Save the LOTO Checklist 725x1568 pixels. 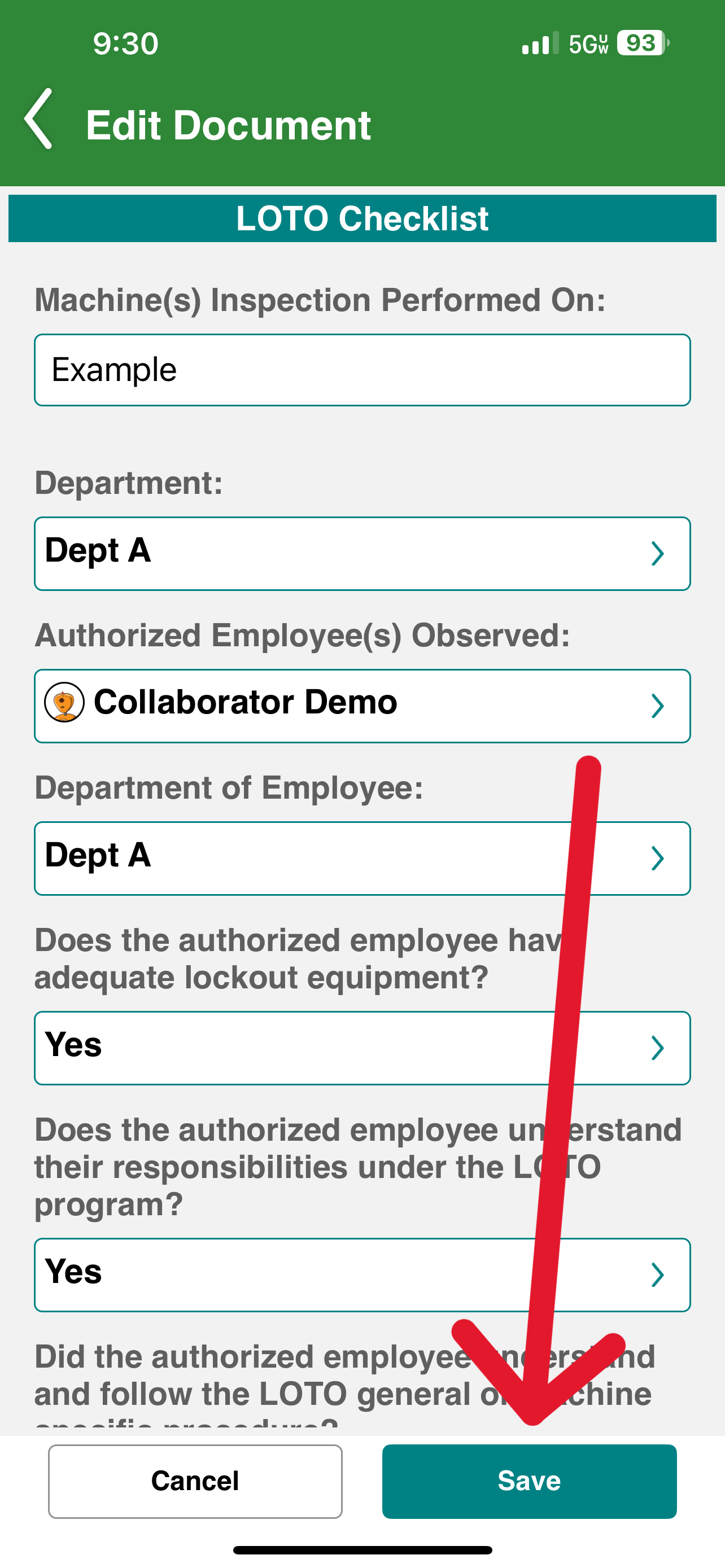coord(529,1481)
